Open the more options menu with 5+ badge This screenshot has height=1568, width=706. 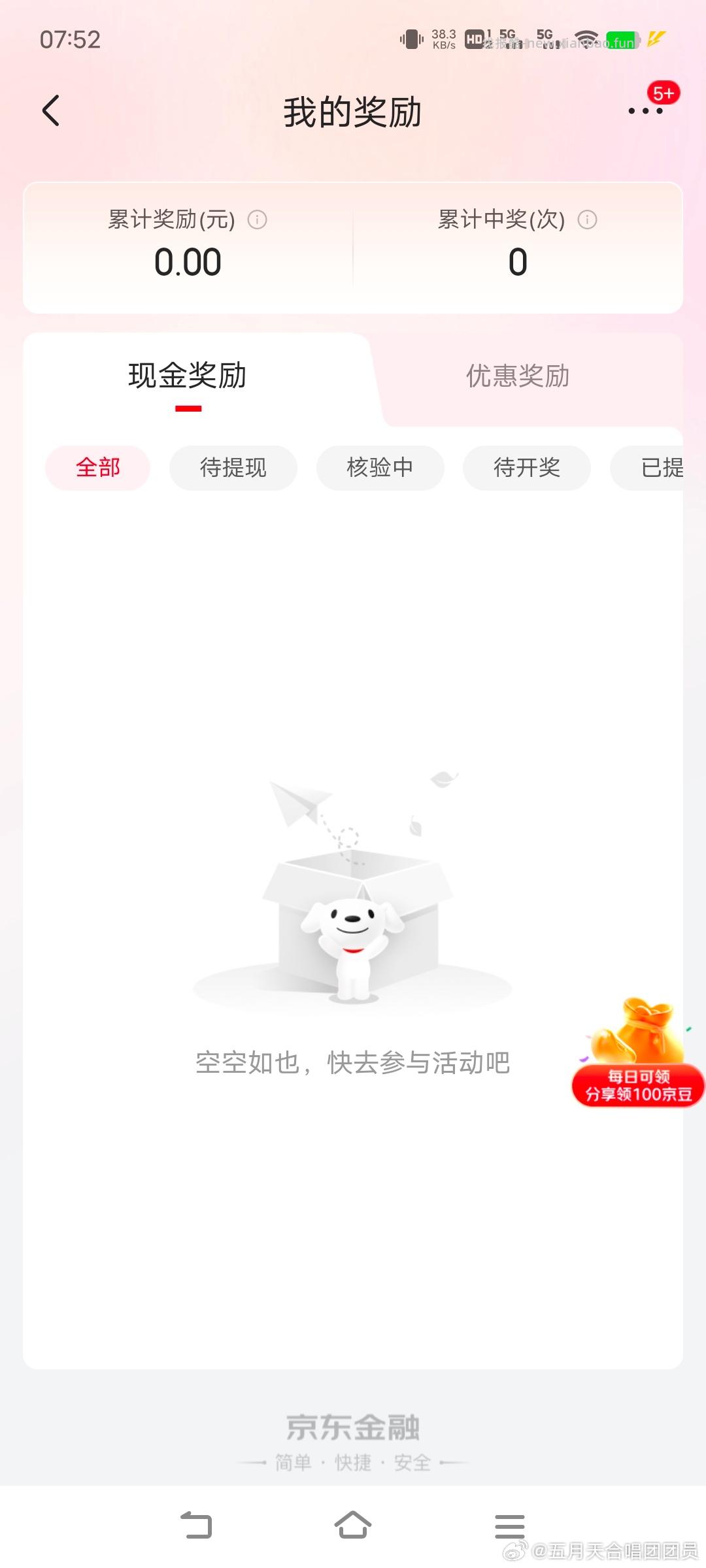point(644,112)
